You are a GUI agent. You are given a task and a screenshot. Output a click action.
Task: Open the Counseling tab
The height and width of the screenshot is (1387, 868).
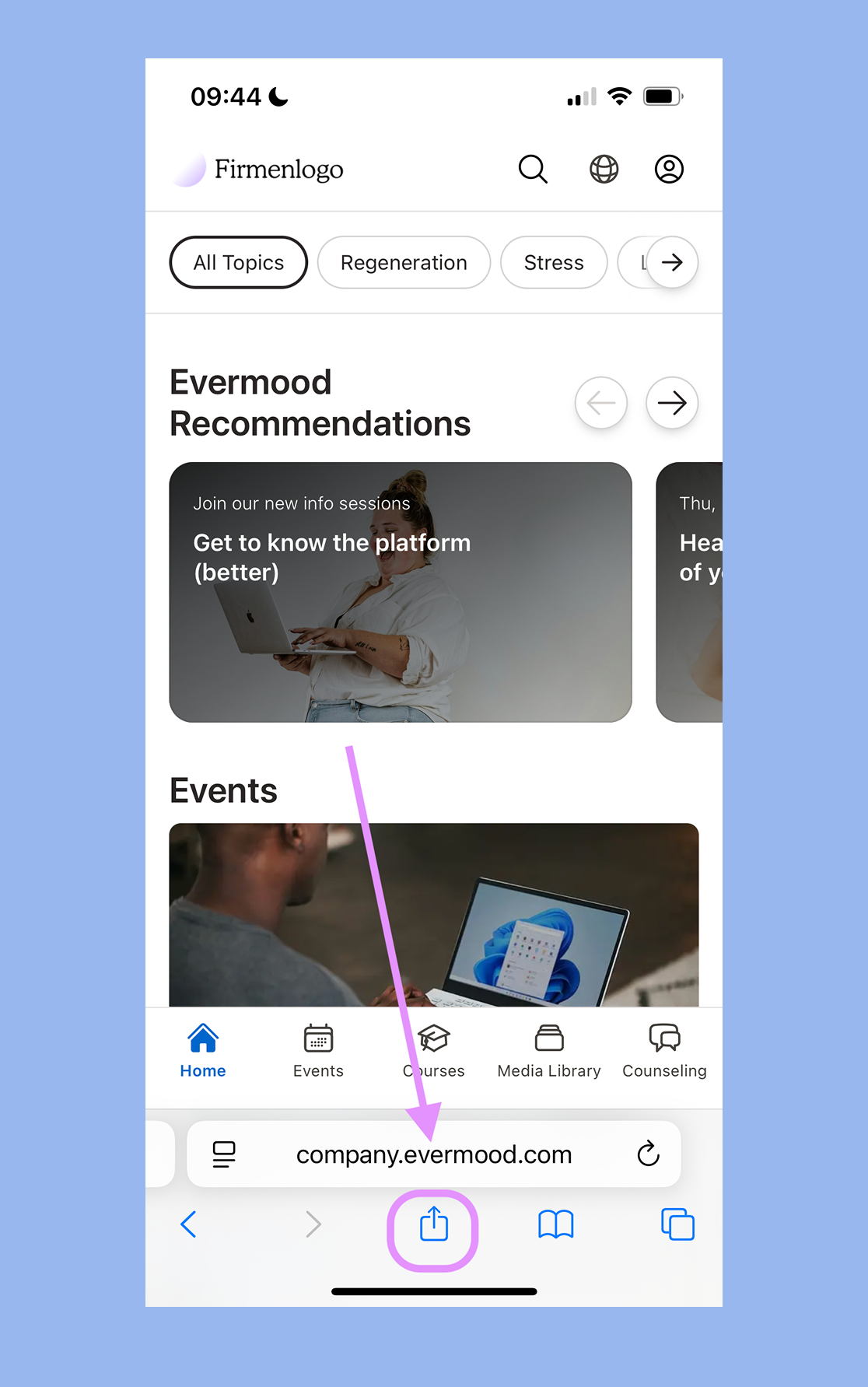[664, 1051]
